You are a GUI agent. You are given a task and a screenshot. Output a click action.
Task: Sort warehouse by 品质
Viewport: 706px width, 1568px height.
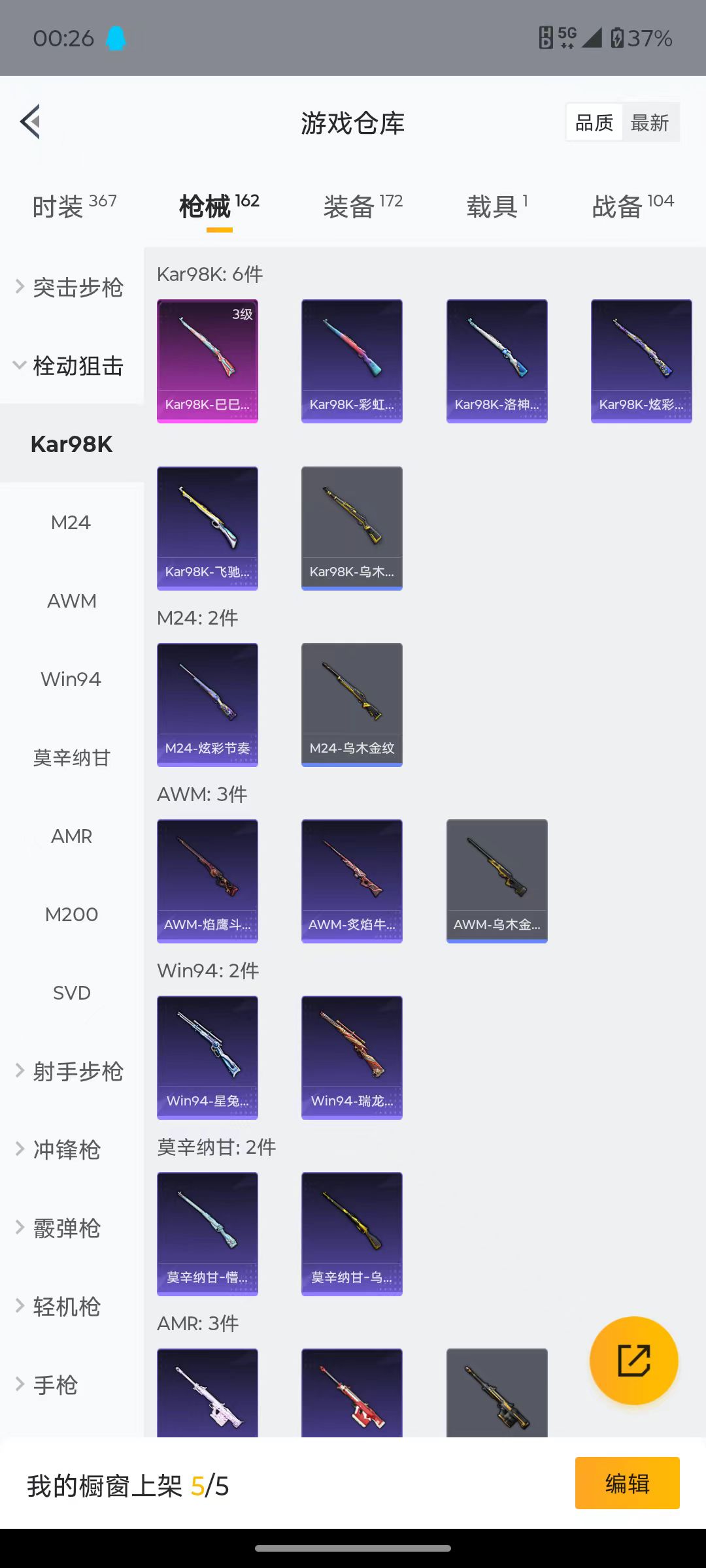pos(594,122)
